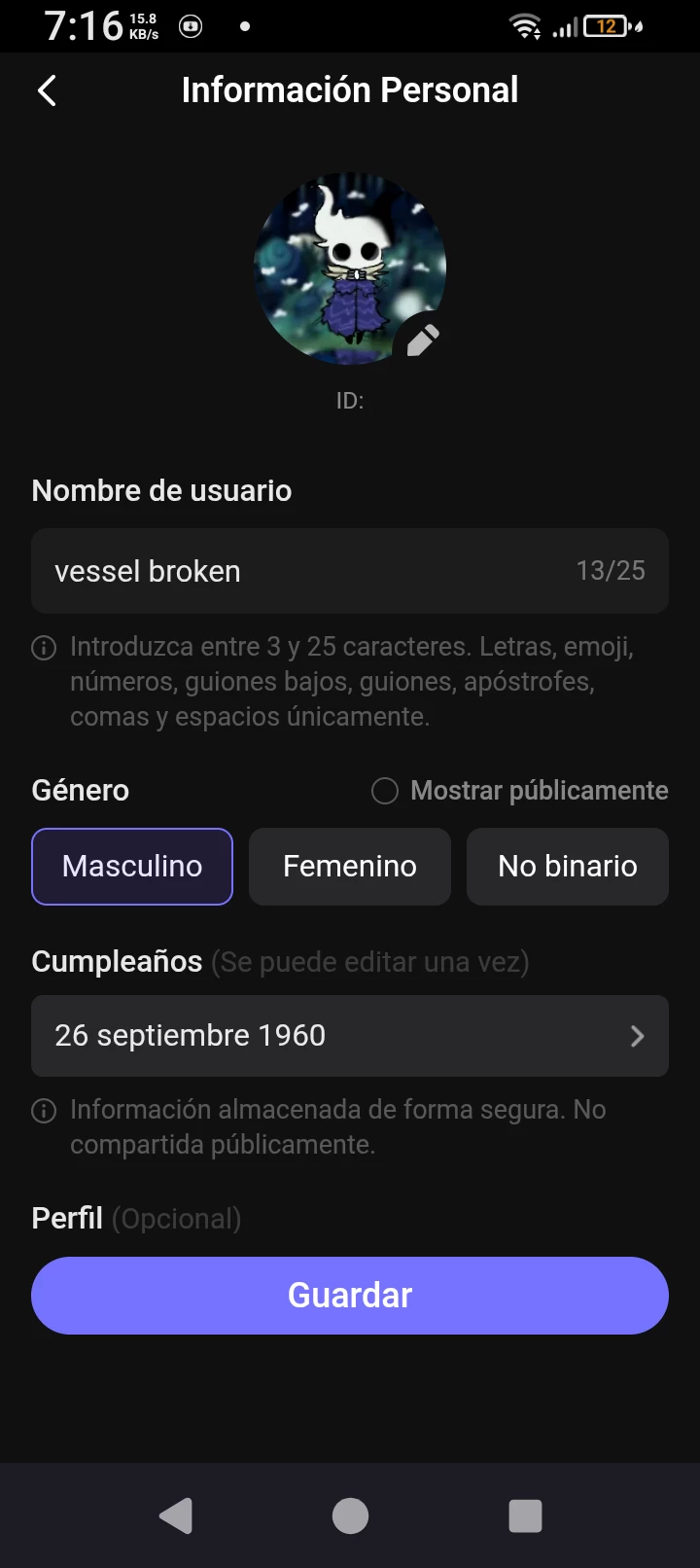Pick the No binario gender option
Viewport: 700px width, 1568px height.
click(568, 867)
